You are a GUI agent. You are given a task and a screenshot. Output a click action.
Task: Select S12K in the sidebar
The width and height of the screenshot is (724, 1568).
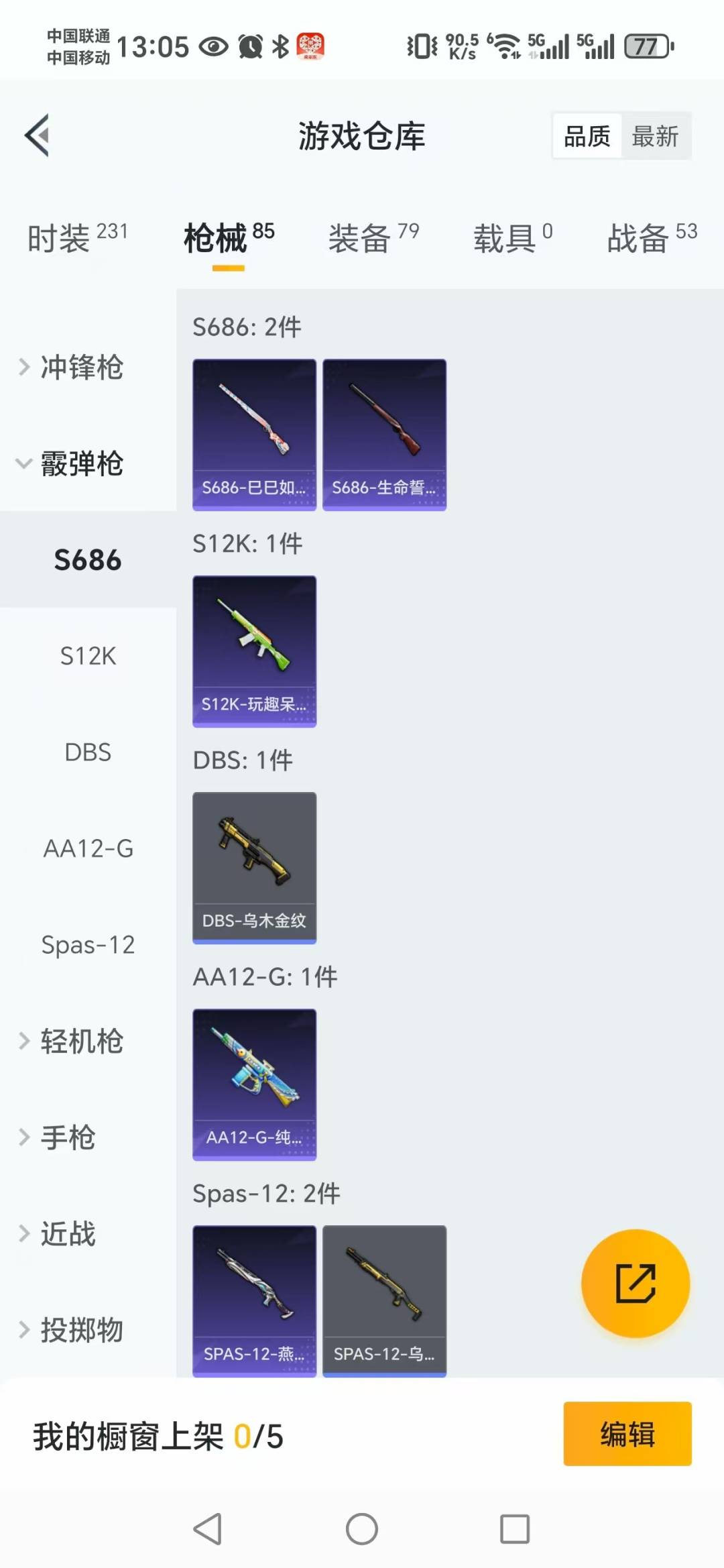click(88, 656)
